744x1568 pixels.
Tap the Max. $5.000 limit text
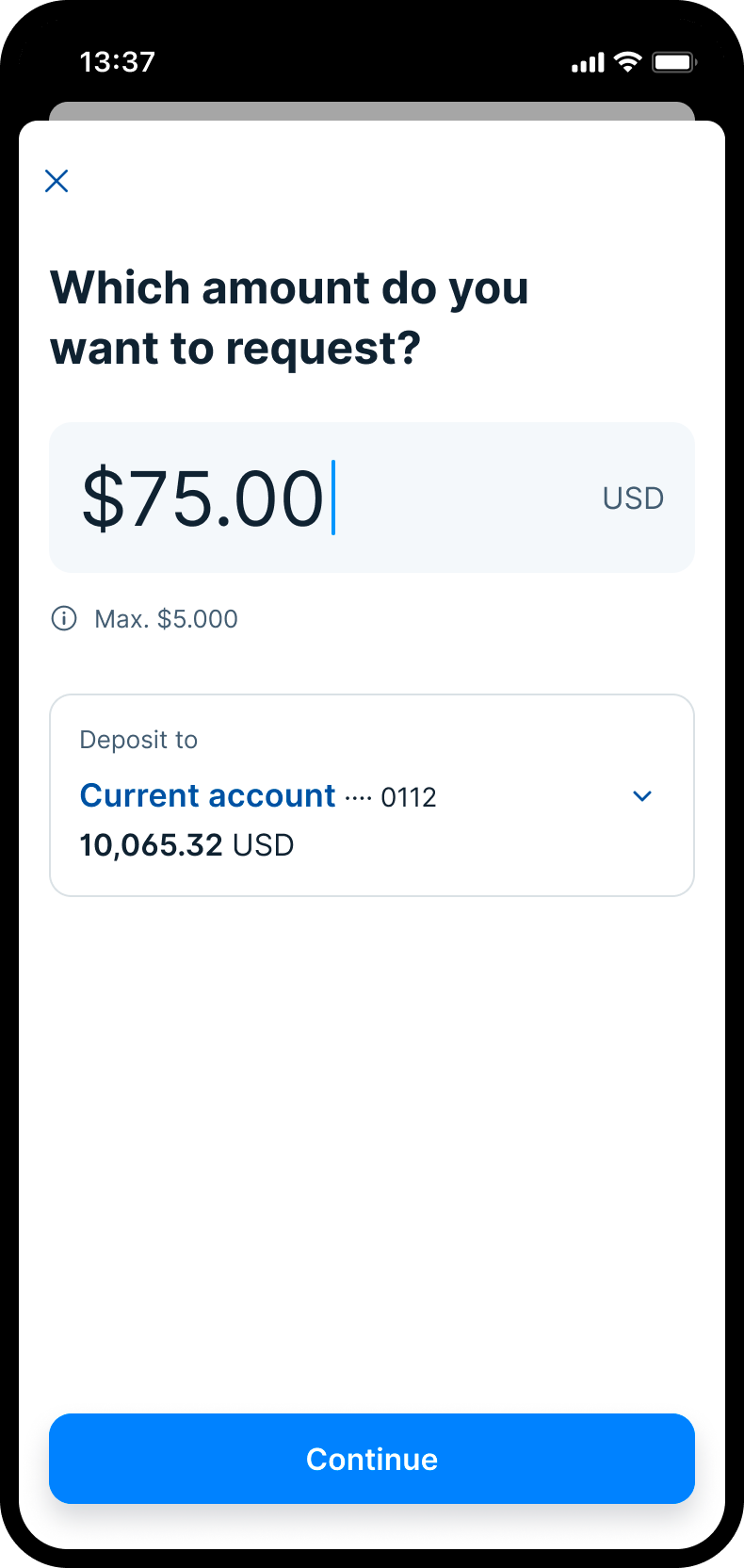[x=166, y=619]
